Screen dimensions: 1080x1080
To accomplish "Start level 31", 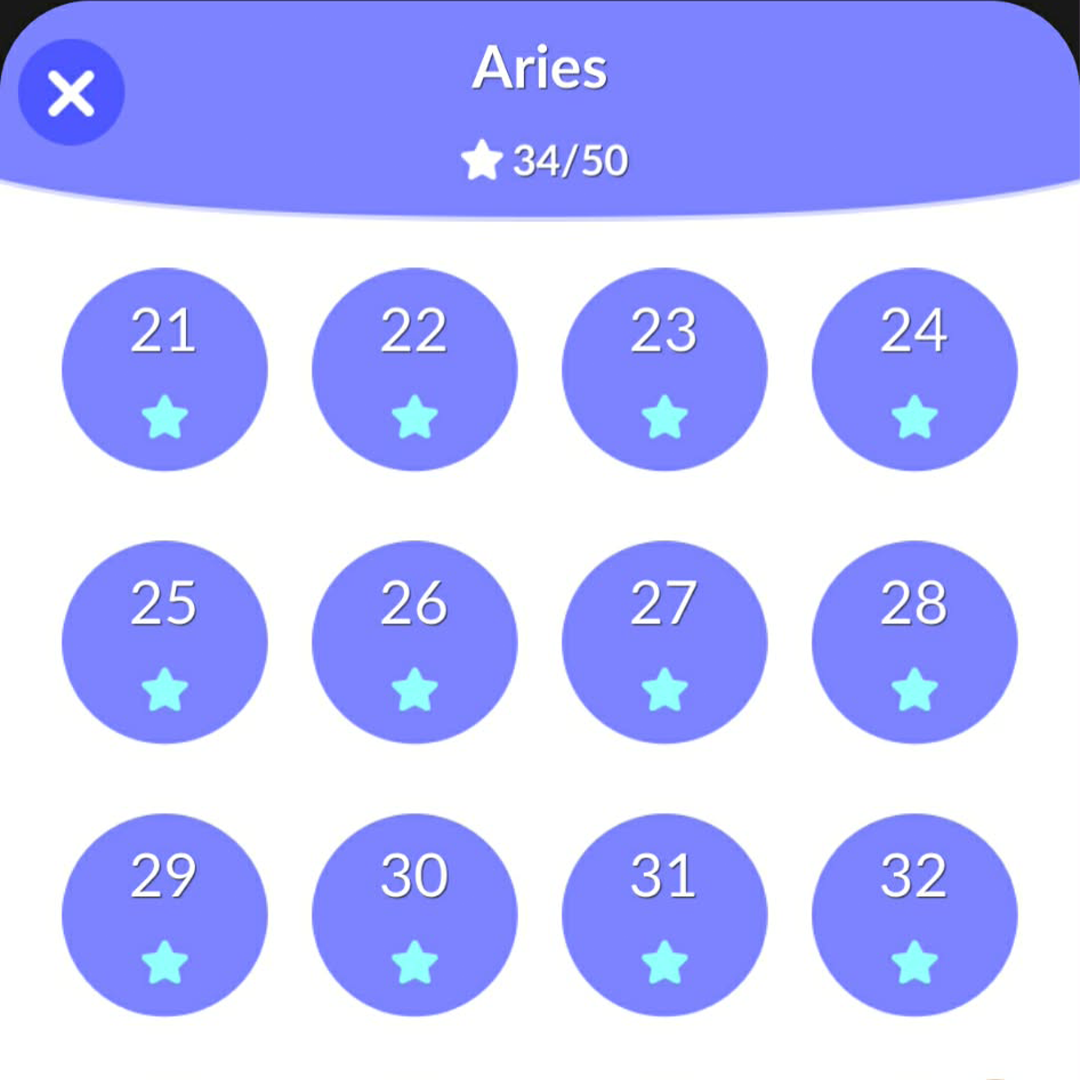I will 665,915.
